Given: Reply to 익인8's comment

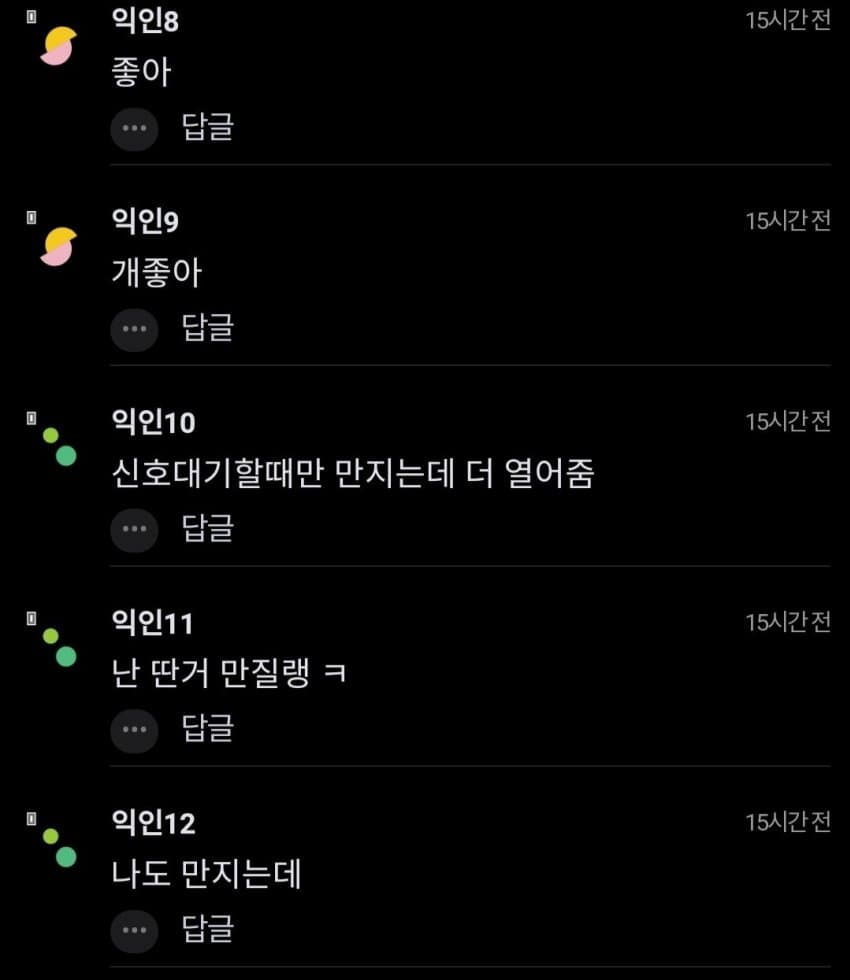Looking at the screenshot, I should [207, 128].
